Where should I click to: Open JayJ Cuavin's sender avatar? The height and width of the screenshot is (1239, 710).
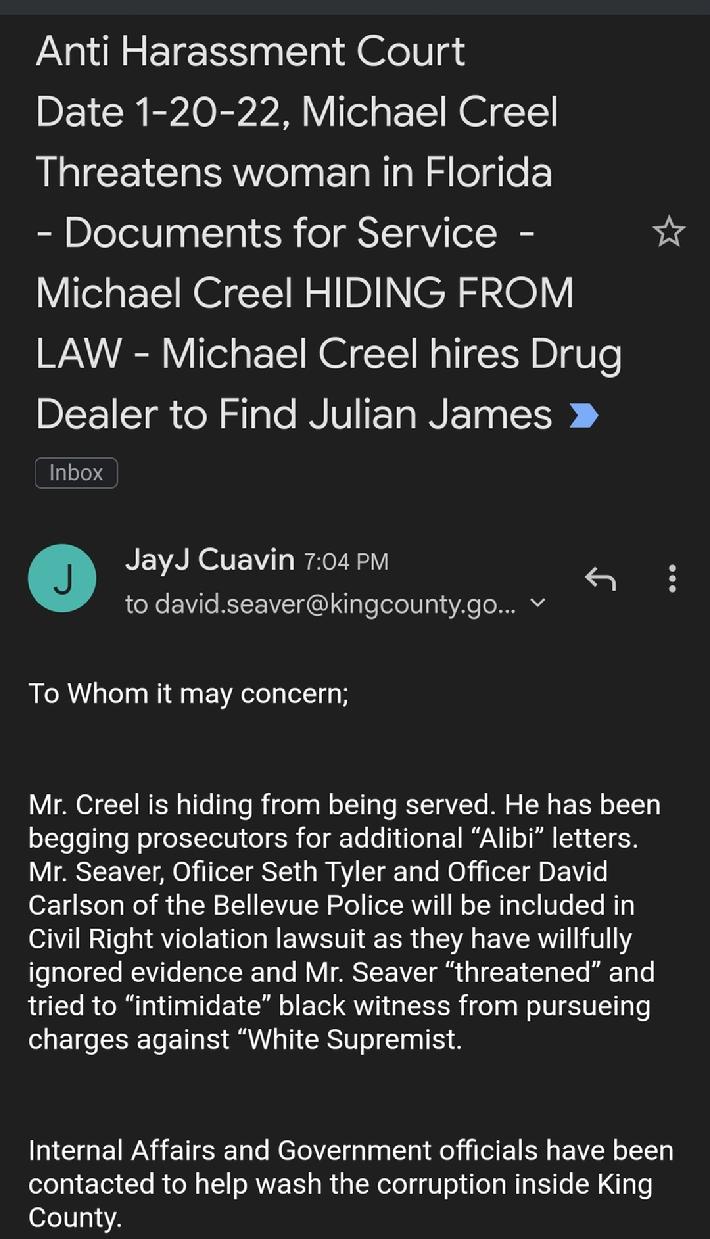point(62,578)
